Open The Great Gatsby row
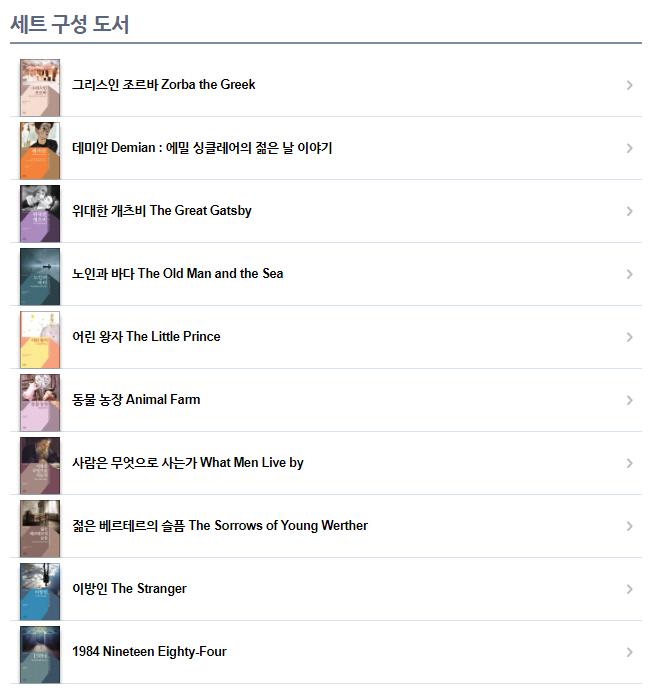The width and height of the screenshot is (648, 693). (162, 211)
